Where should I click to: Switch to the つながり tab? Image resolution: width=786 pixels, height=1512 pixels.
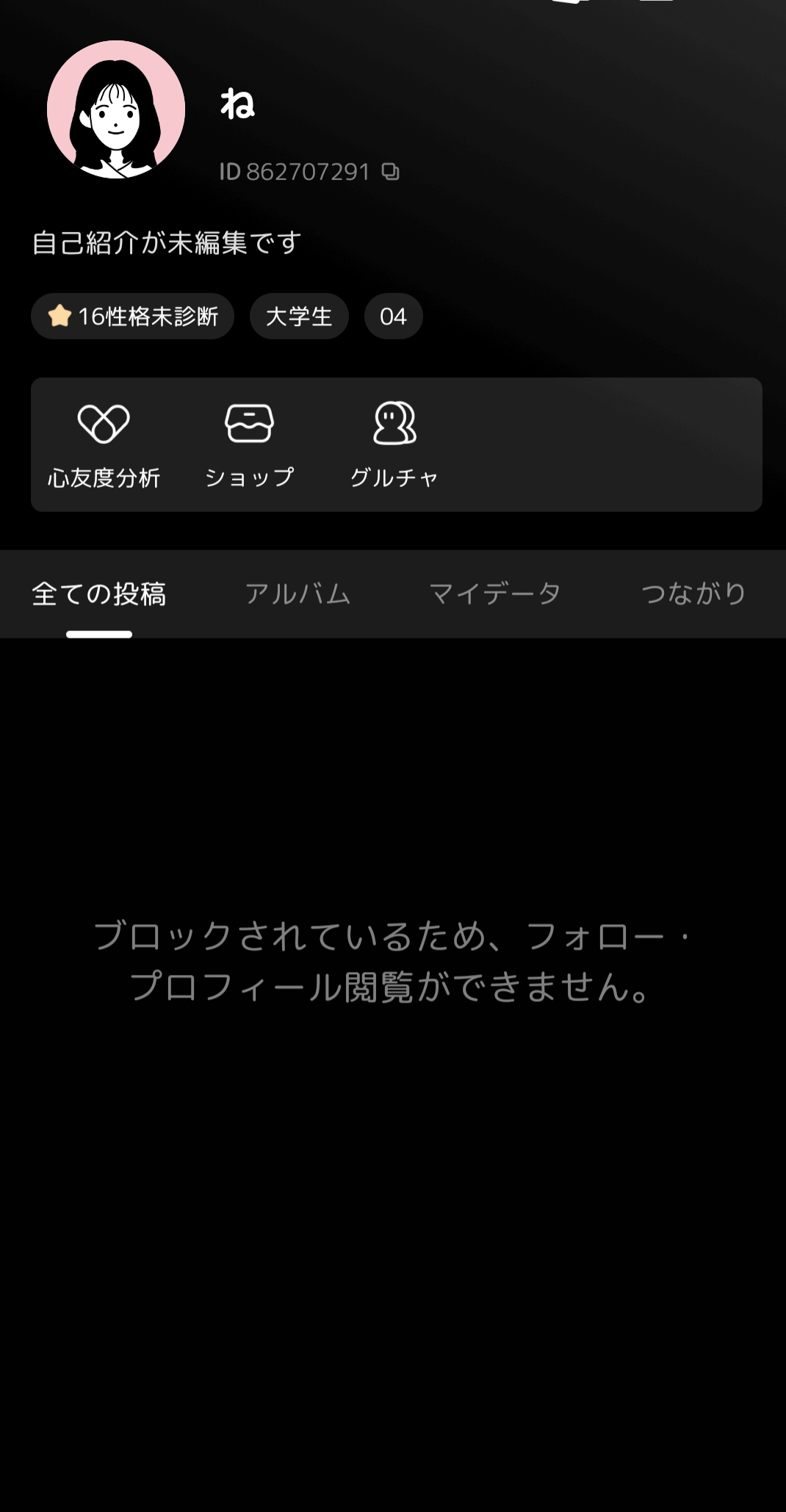click(693, 594)
